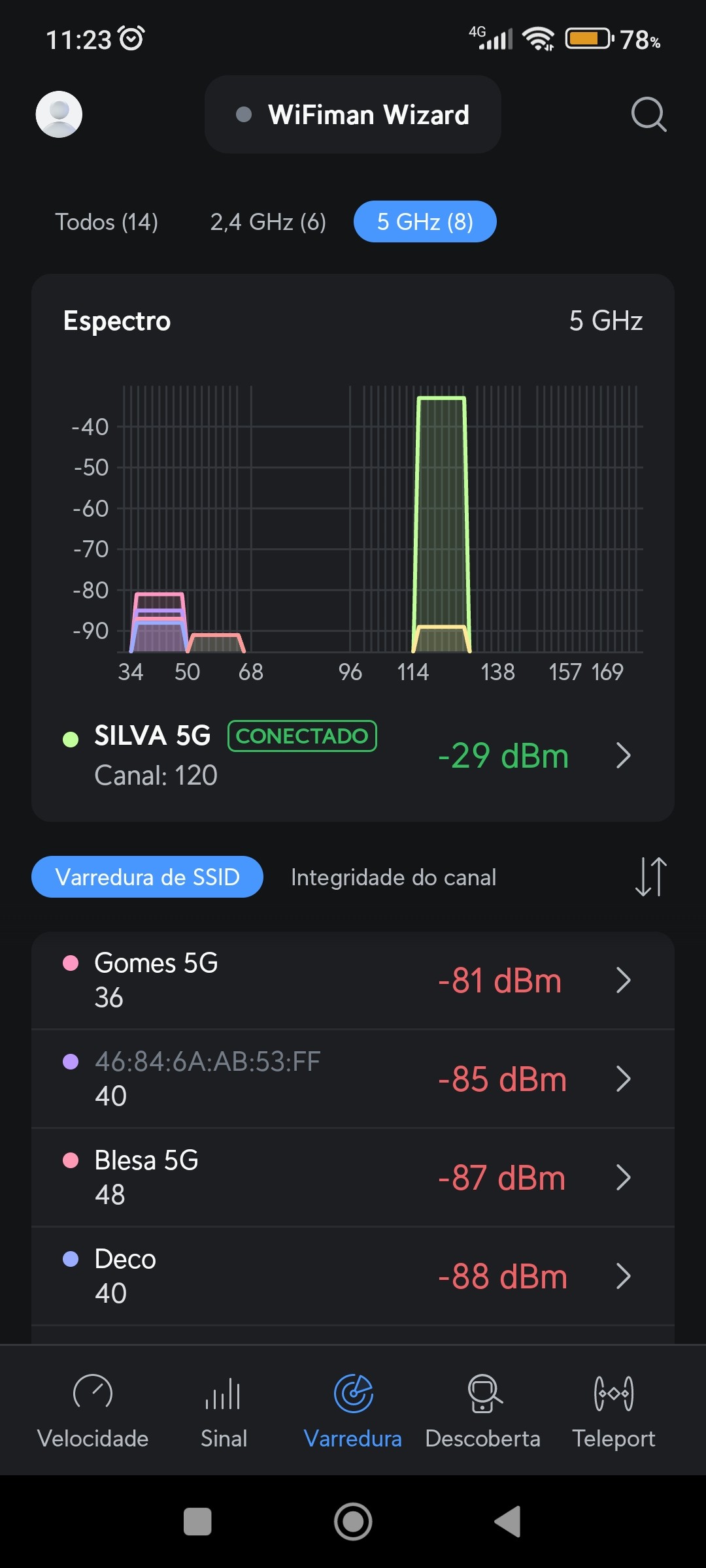View Blesa 5G network details
This screenshot has height=1568, width=706.
353,1177
